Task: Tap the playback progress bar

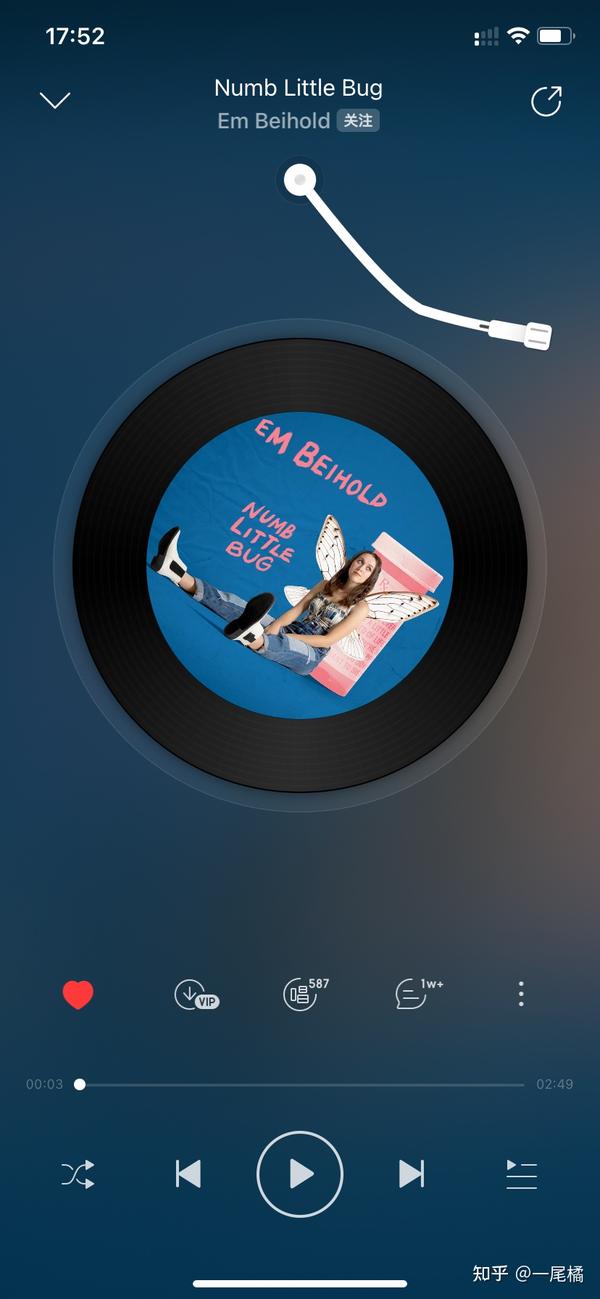Action: point(300,1084)
